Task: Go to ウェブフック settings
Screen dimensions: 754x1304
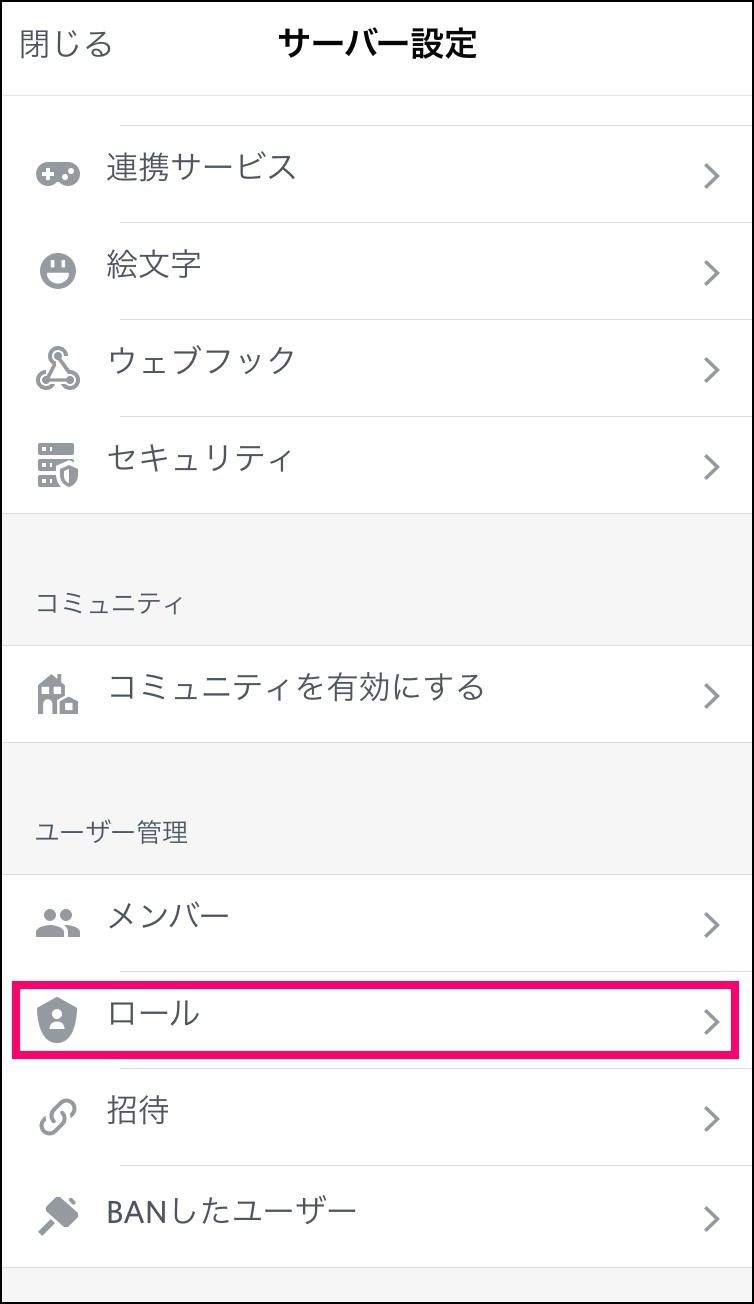Action: 377,368
